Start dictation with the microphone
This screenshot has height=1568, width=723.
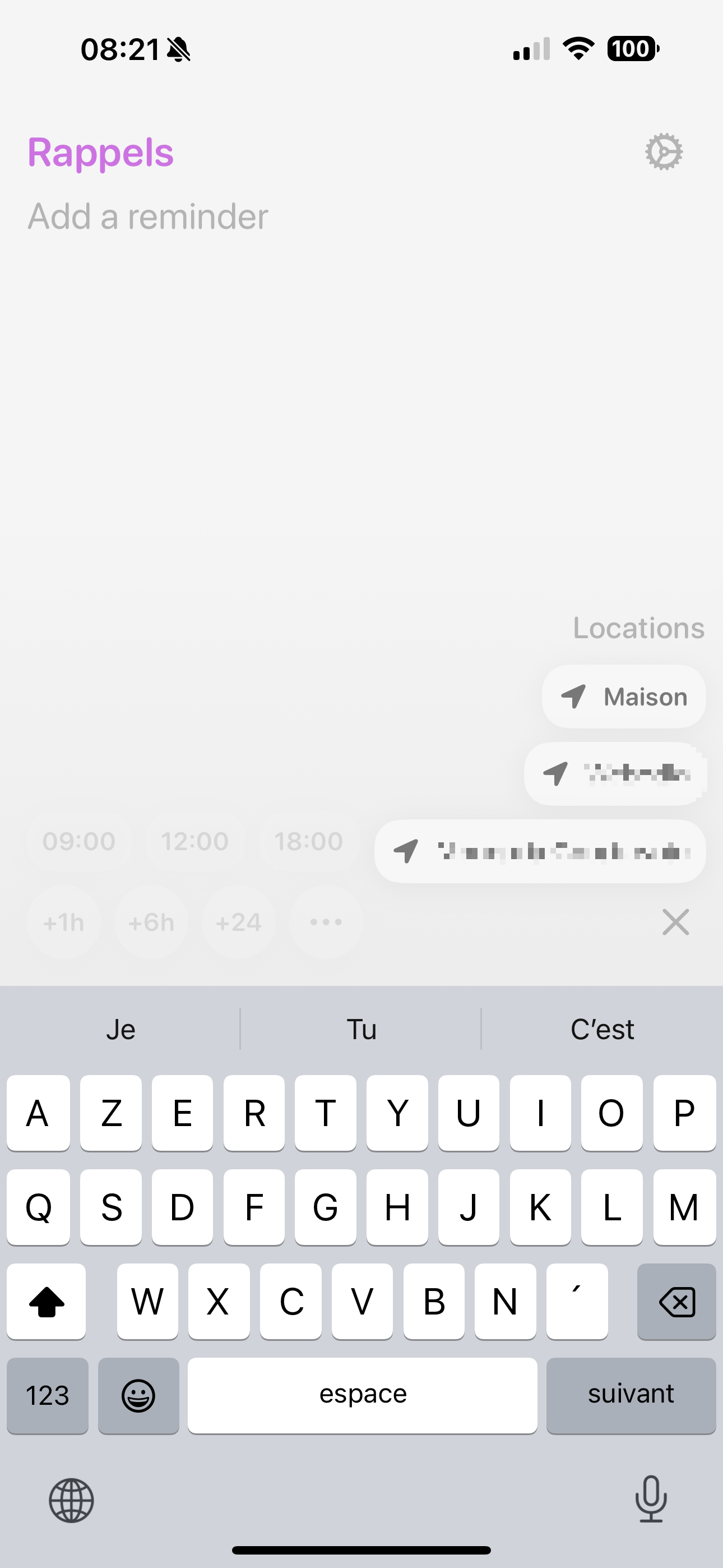(651, 1499)
